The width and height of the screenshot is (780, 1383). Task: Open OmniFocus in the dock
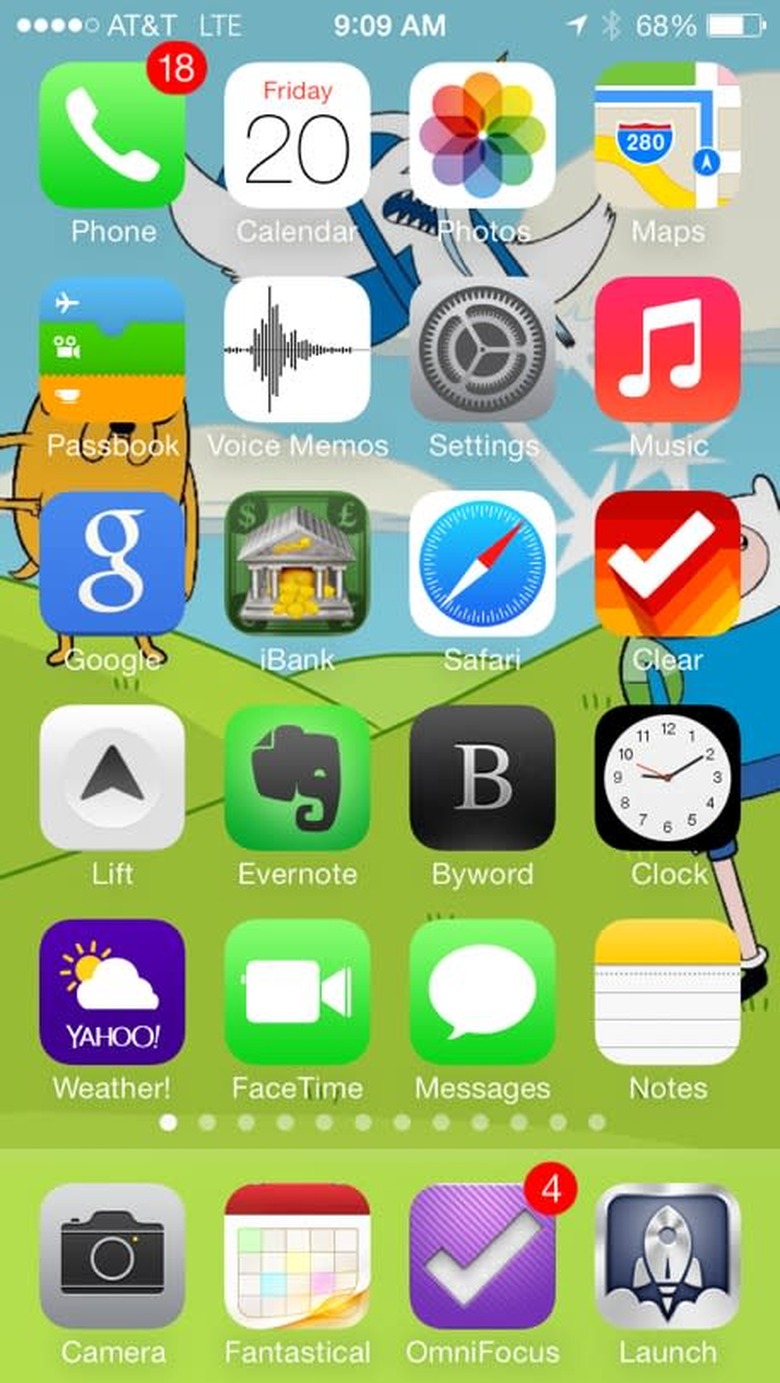coord(482,1256)
